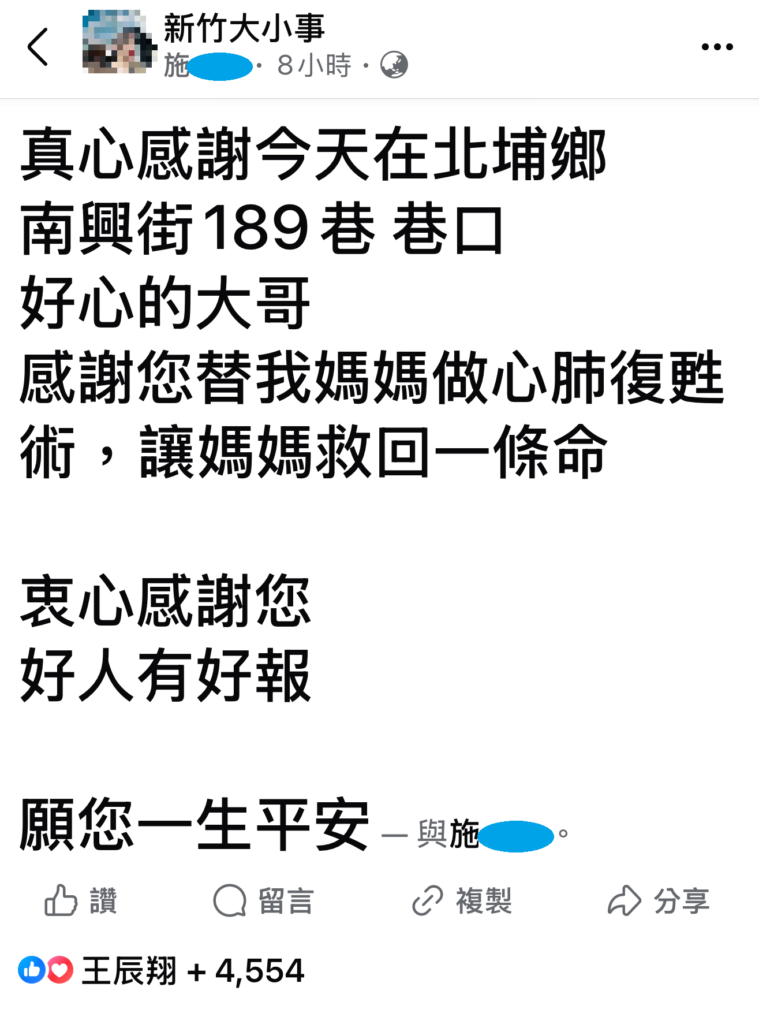View reactions list by 王辰翔 + 4,554
The image size is (759, 1024).
tap(160, 970)
